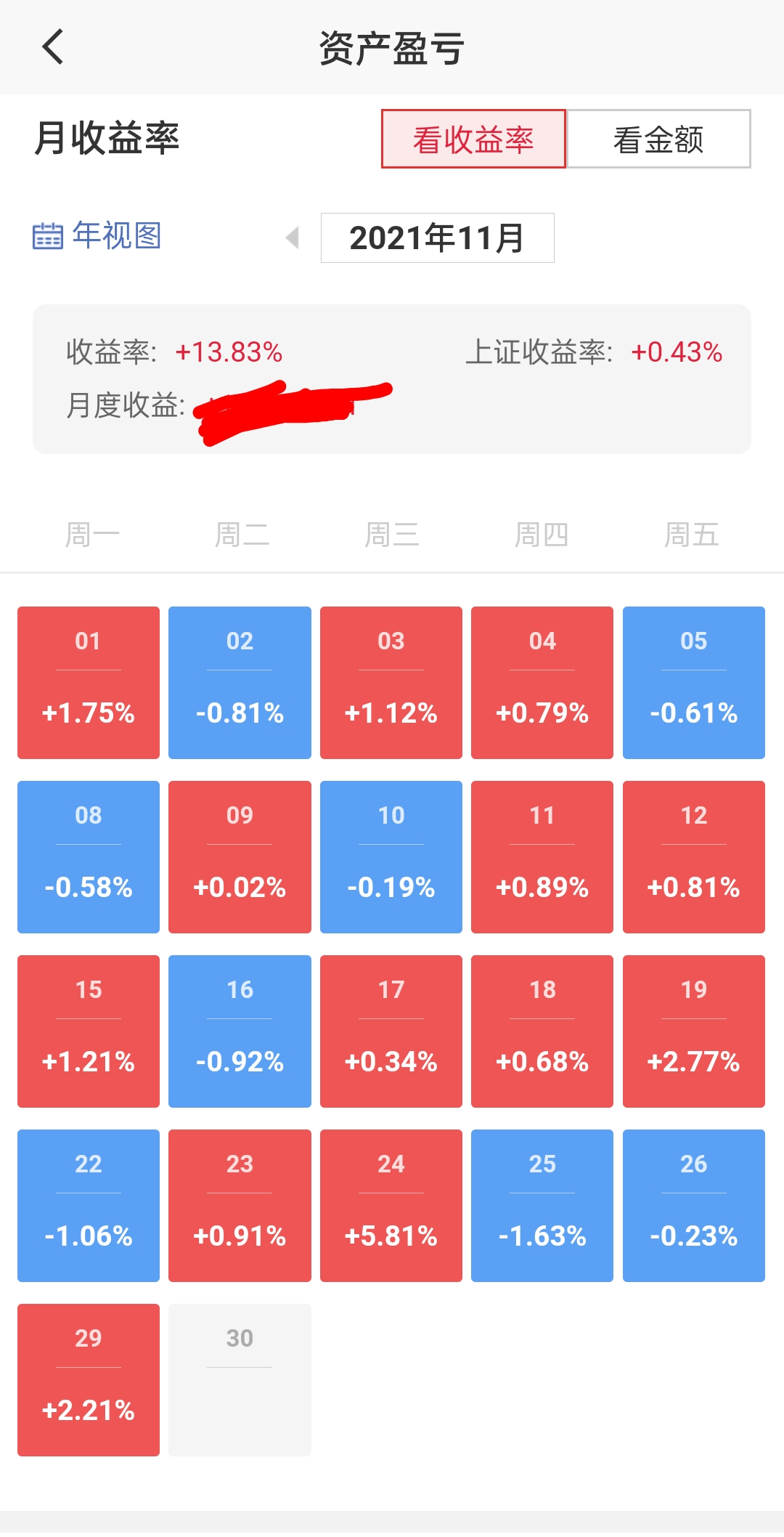Switch to 看金额 view
784x1537 pixels.
click(x=658, y=139)
